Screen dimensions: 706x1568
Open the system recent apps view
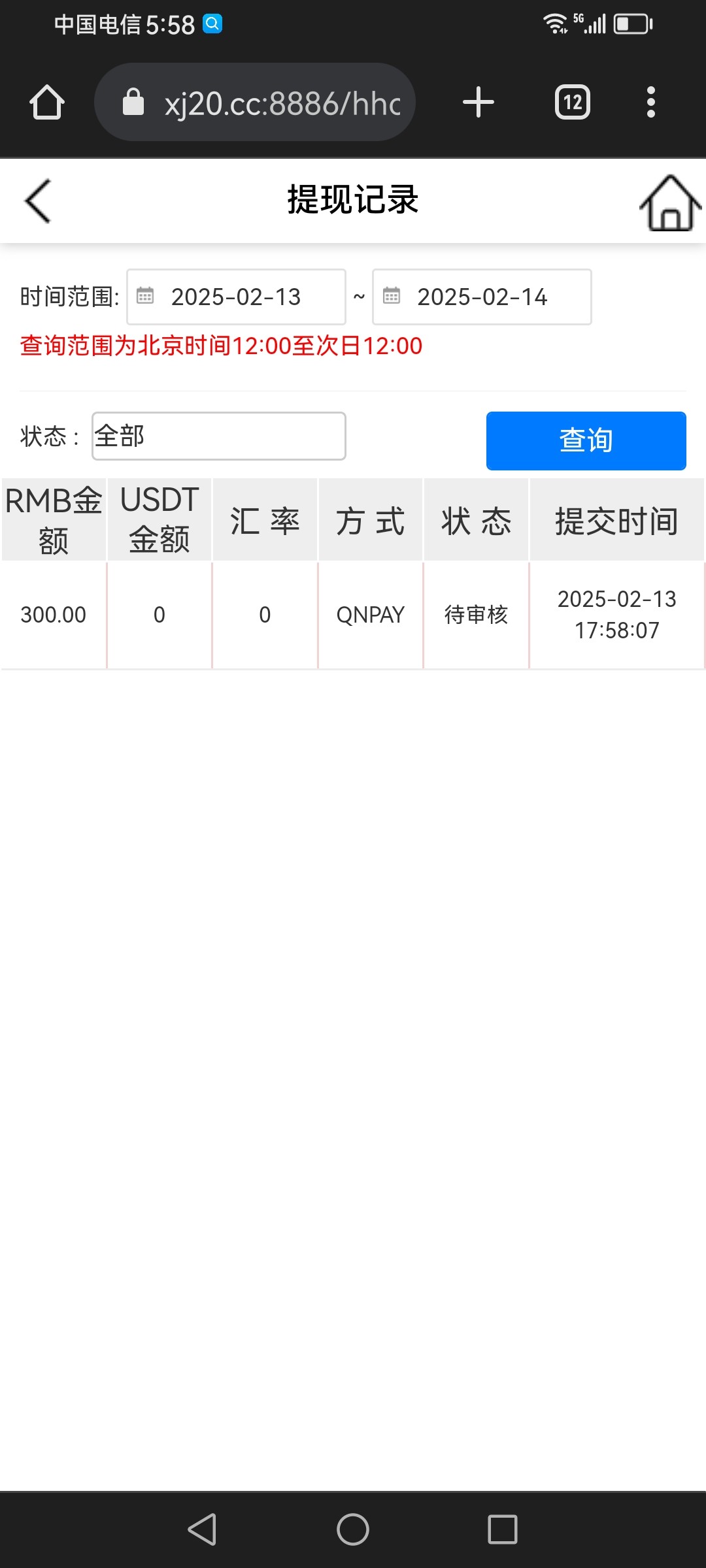coord(503,1529)
